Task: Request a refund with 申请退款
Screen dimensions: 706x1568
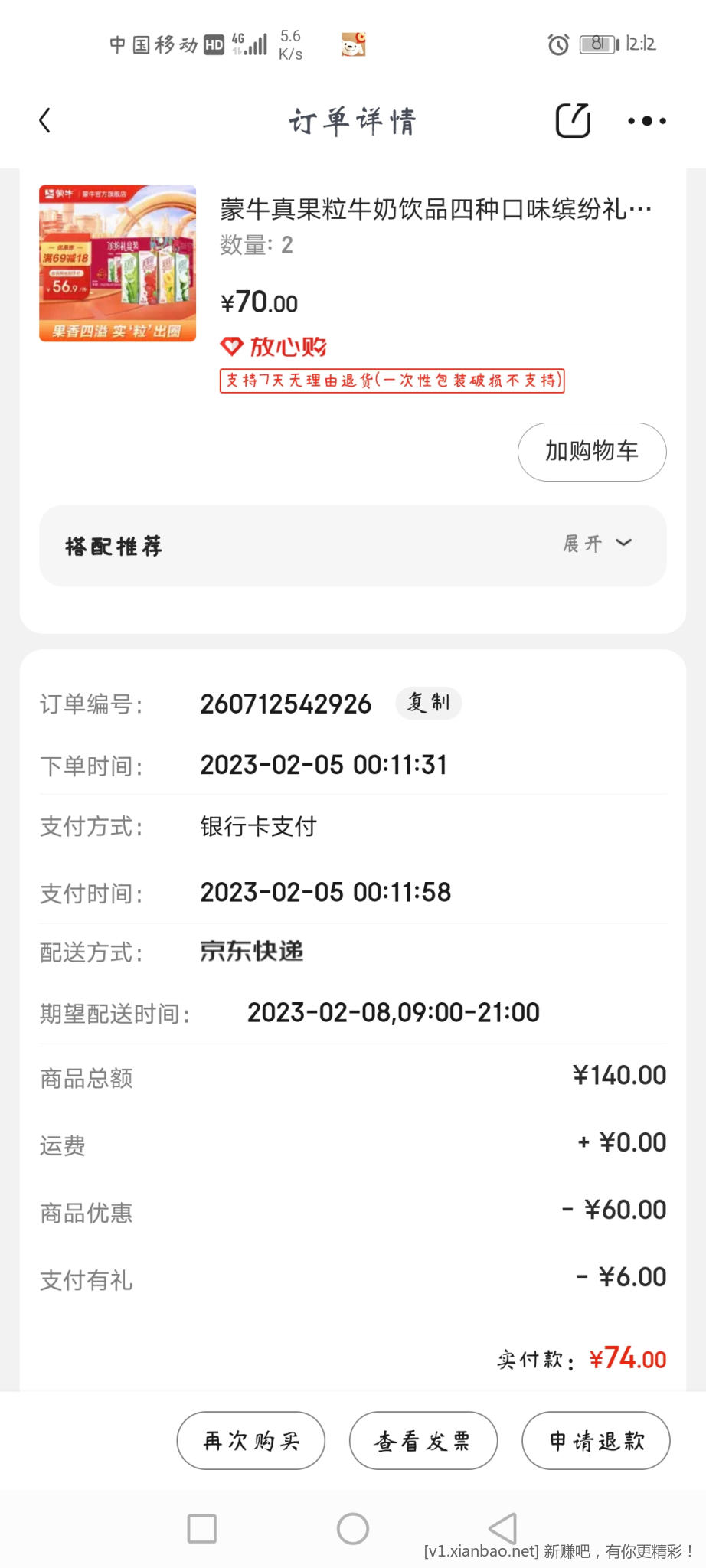Action: click(x=596, y=1440)
